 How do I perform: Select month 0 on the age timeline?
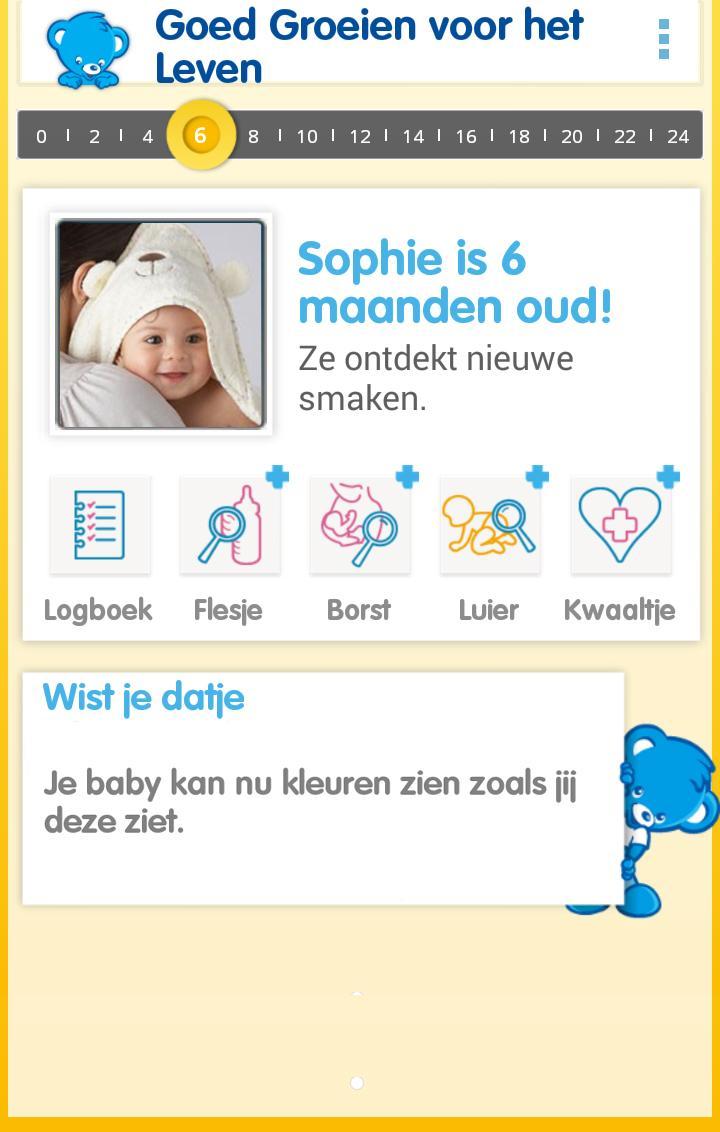41,136
